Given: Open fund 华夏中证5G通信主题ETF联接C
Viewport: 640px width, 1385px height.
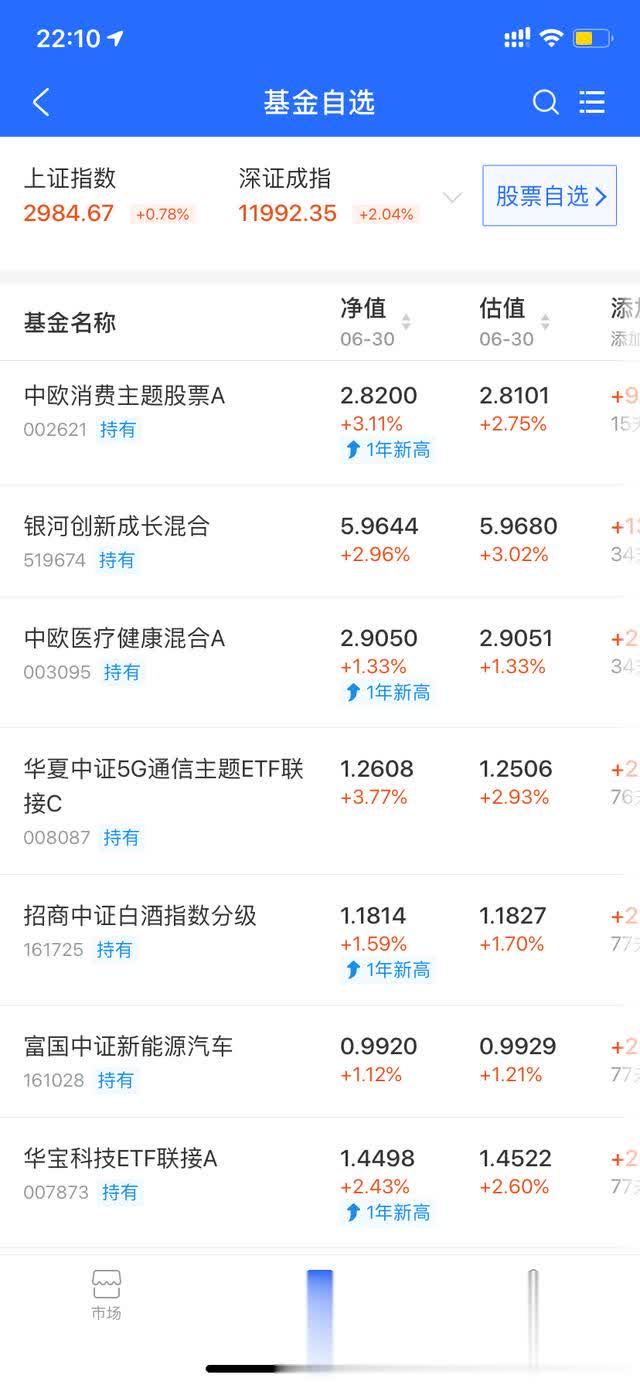Looking at the screenshot, I should [x=320, y=801].
